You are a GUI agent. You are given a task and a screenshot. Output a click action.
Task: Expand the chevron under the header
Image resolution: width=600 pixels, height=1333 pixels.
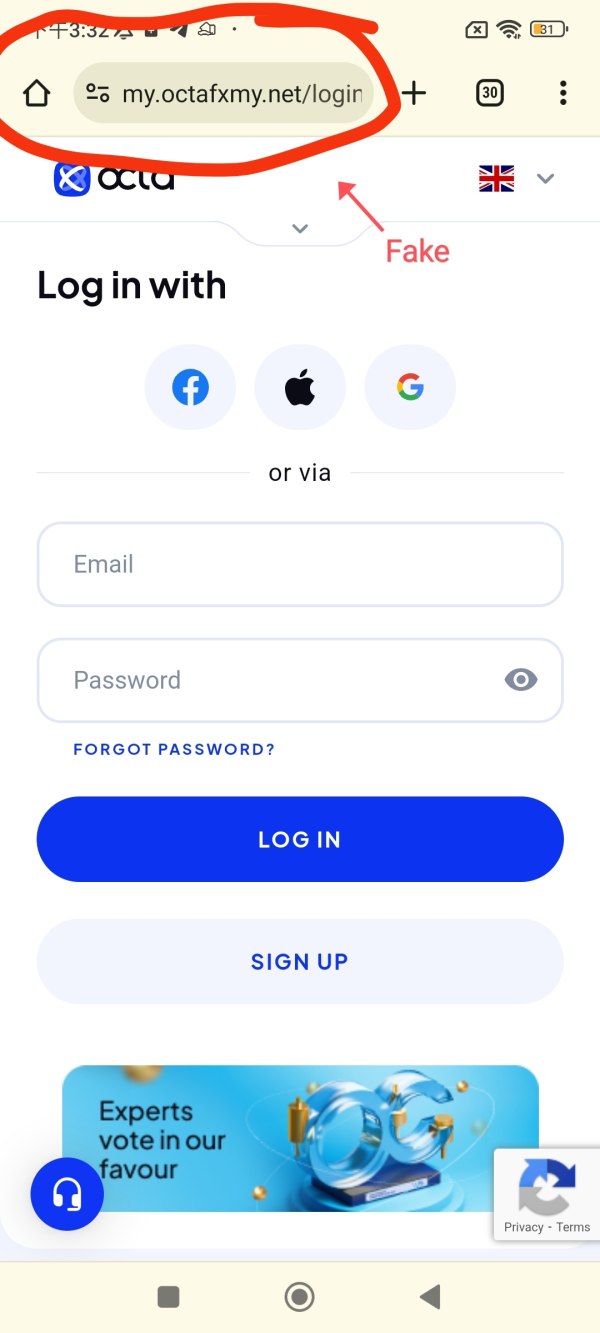[300, 229]
